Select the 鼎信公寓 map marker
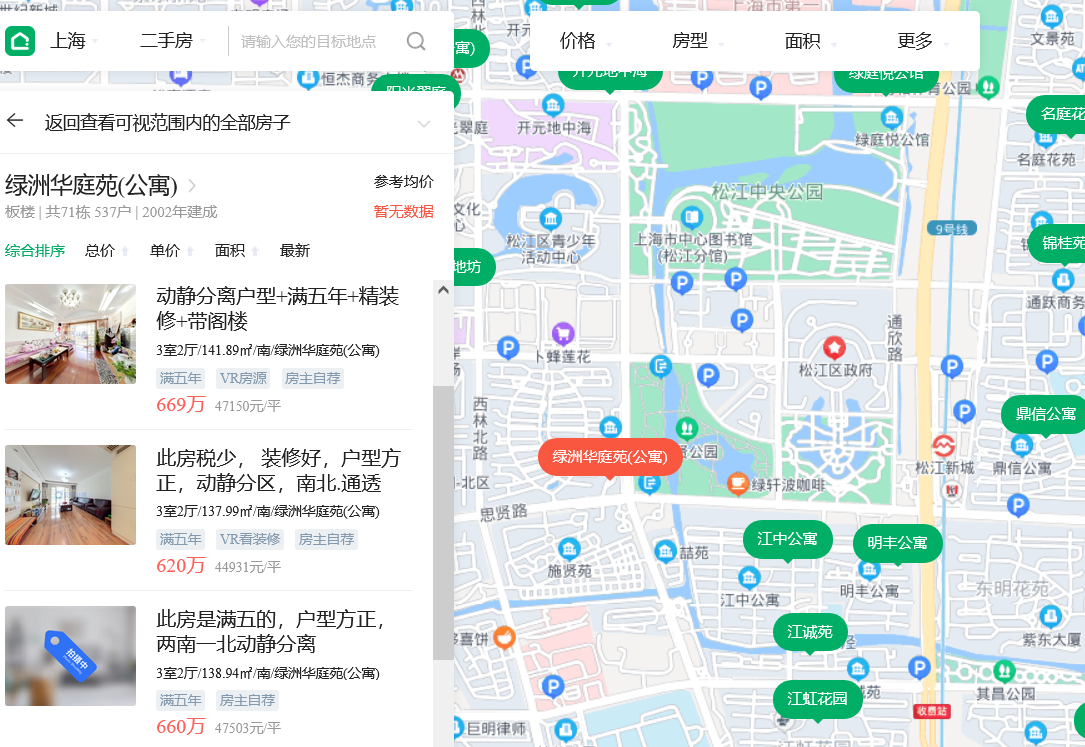Viewport: 1085px width, 747px height. tap(1044, 413)
